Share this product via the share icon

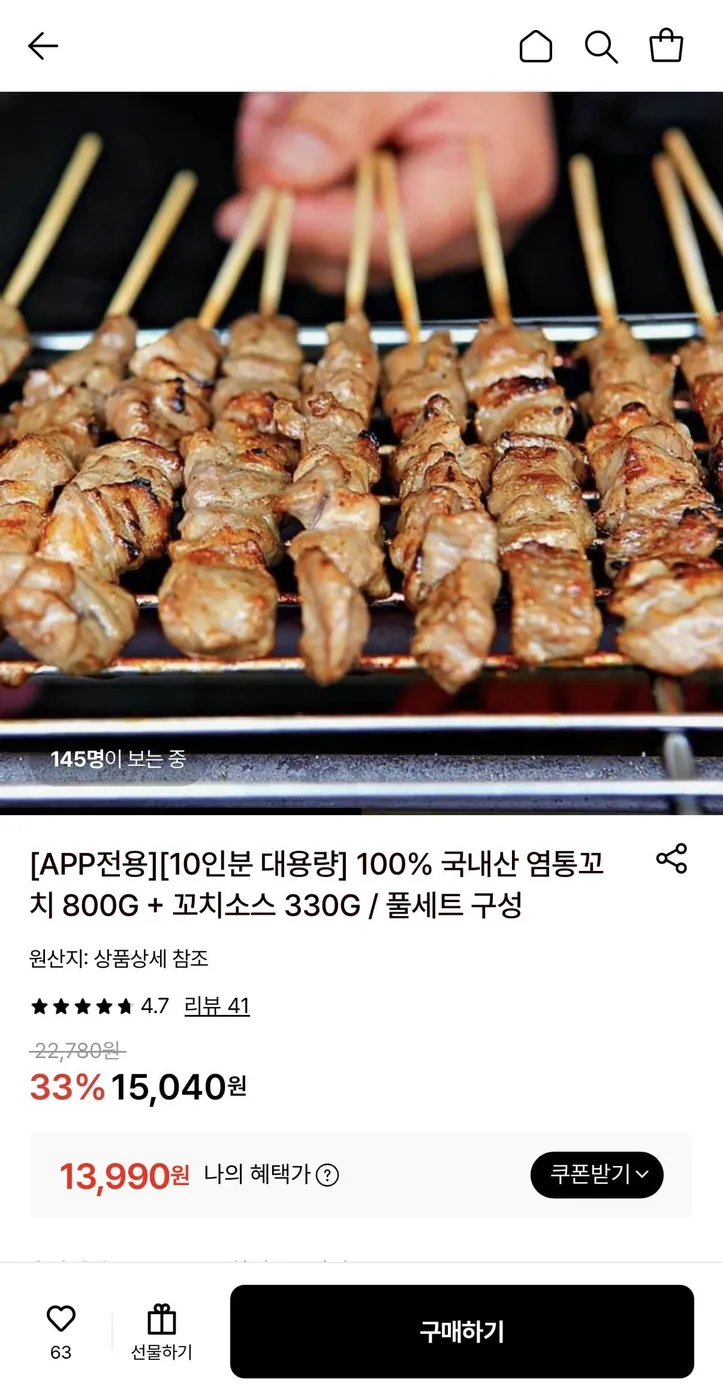669,858
